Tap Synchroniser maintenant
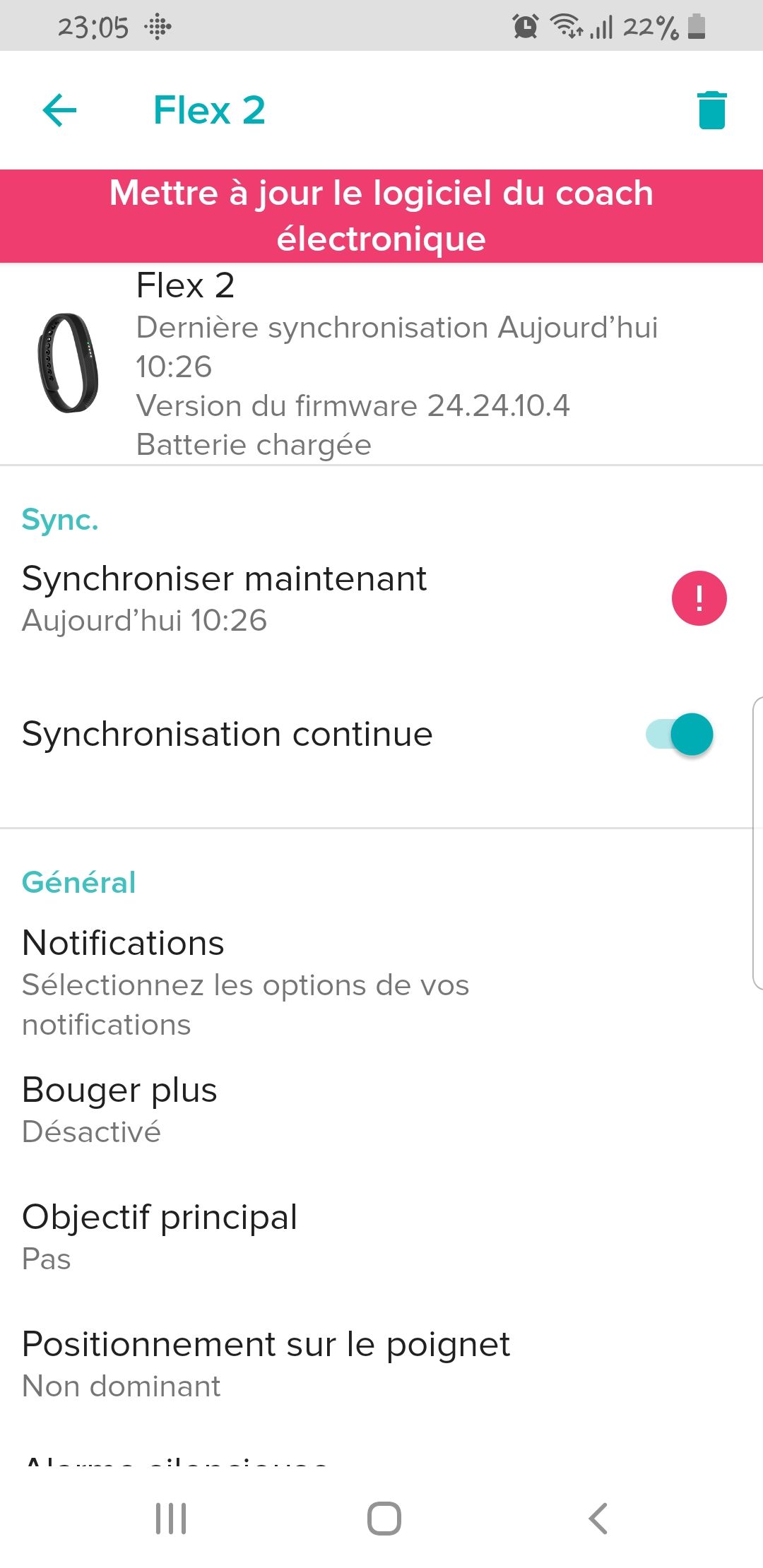 (x=225, y=598)
